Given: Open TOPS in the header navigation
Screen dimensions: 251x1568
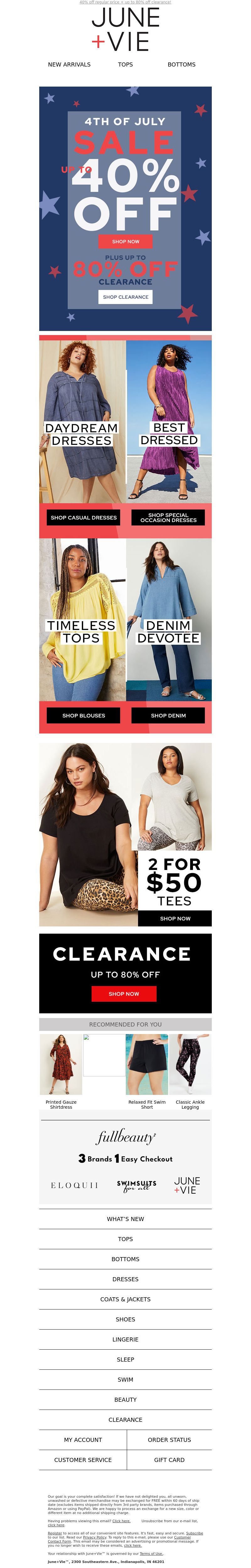Looking at the screenshot, I should click(x=125, y=64).
